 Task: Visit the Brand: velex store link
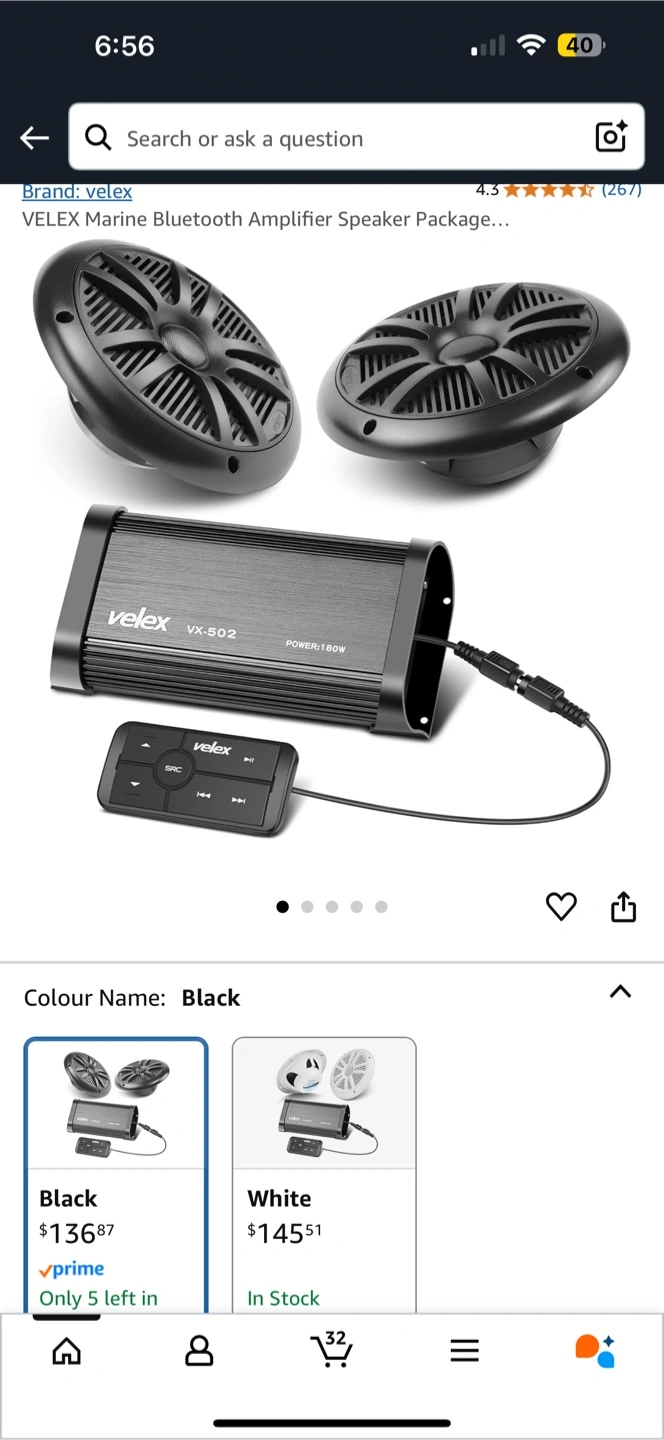coord(77,192)
